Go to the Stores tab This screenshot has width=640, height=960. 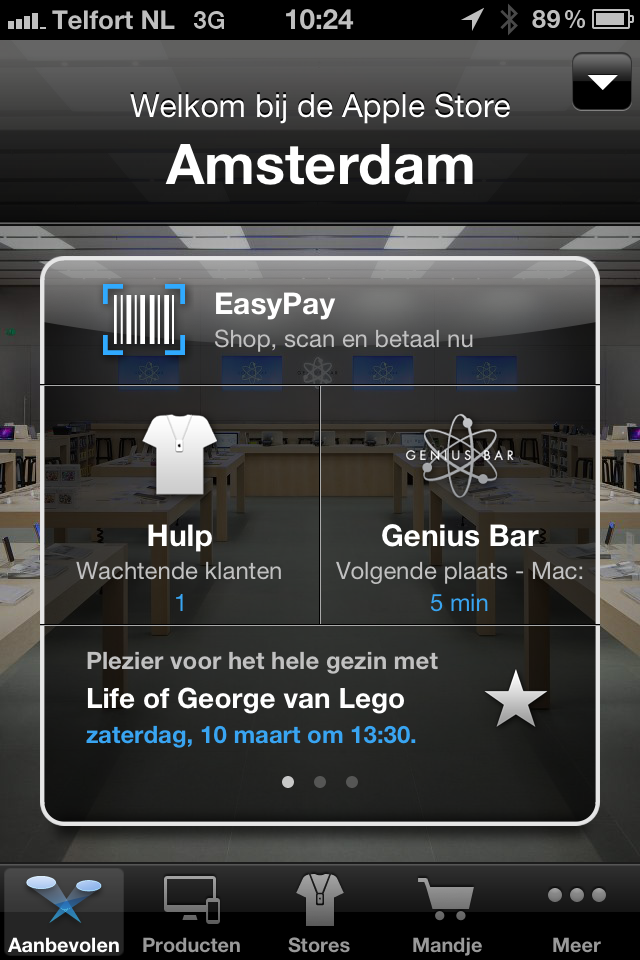click(319, 914)
